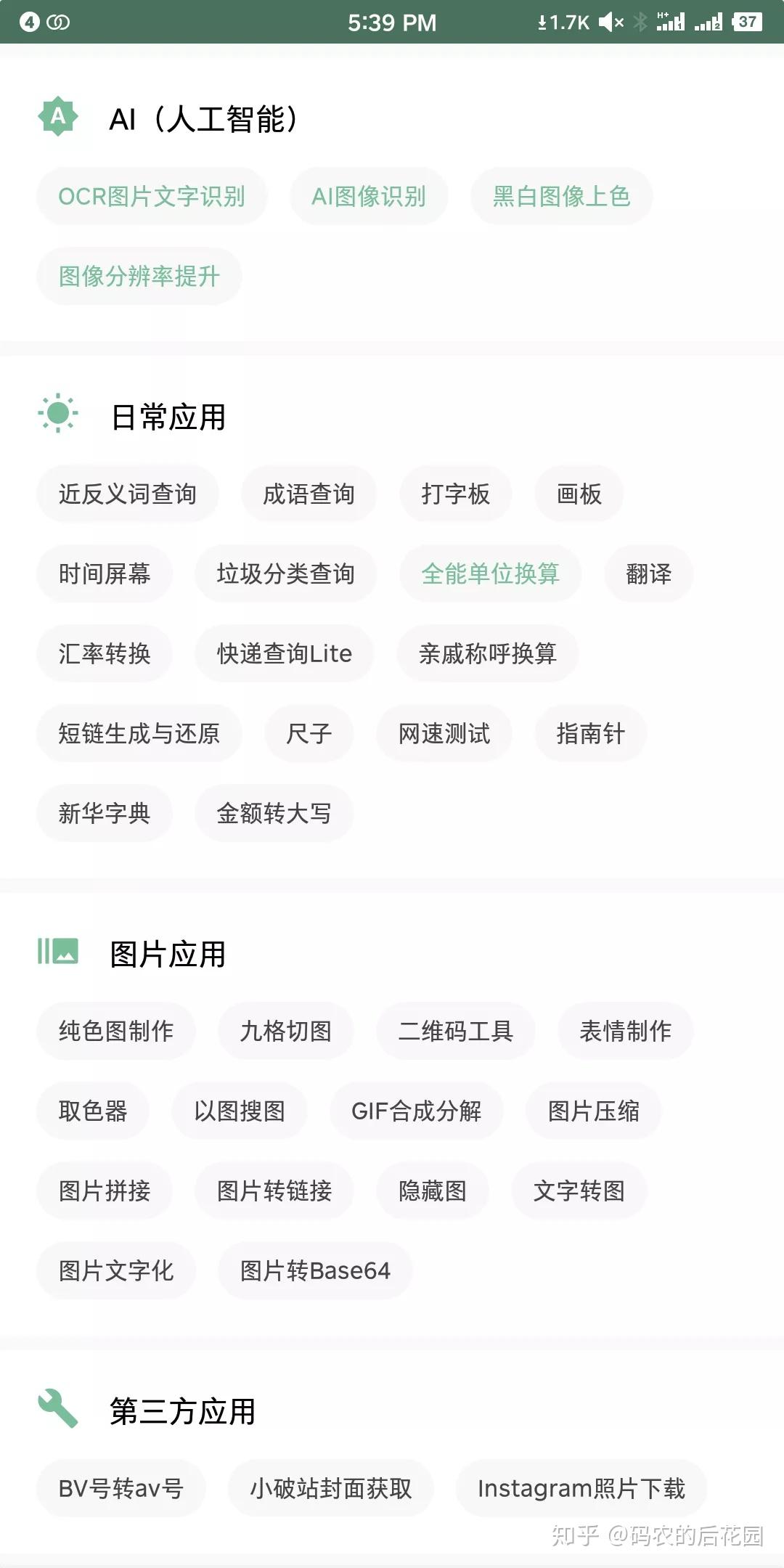Open GIF合成分解 tool
784x1568 pixels.
click(x=416, y=1111)
